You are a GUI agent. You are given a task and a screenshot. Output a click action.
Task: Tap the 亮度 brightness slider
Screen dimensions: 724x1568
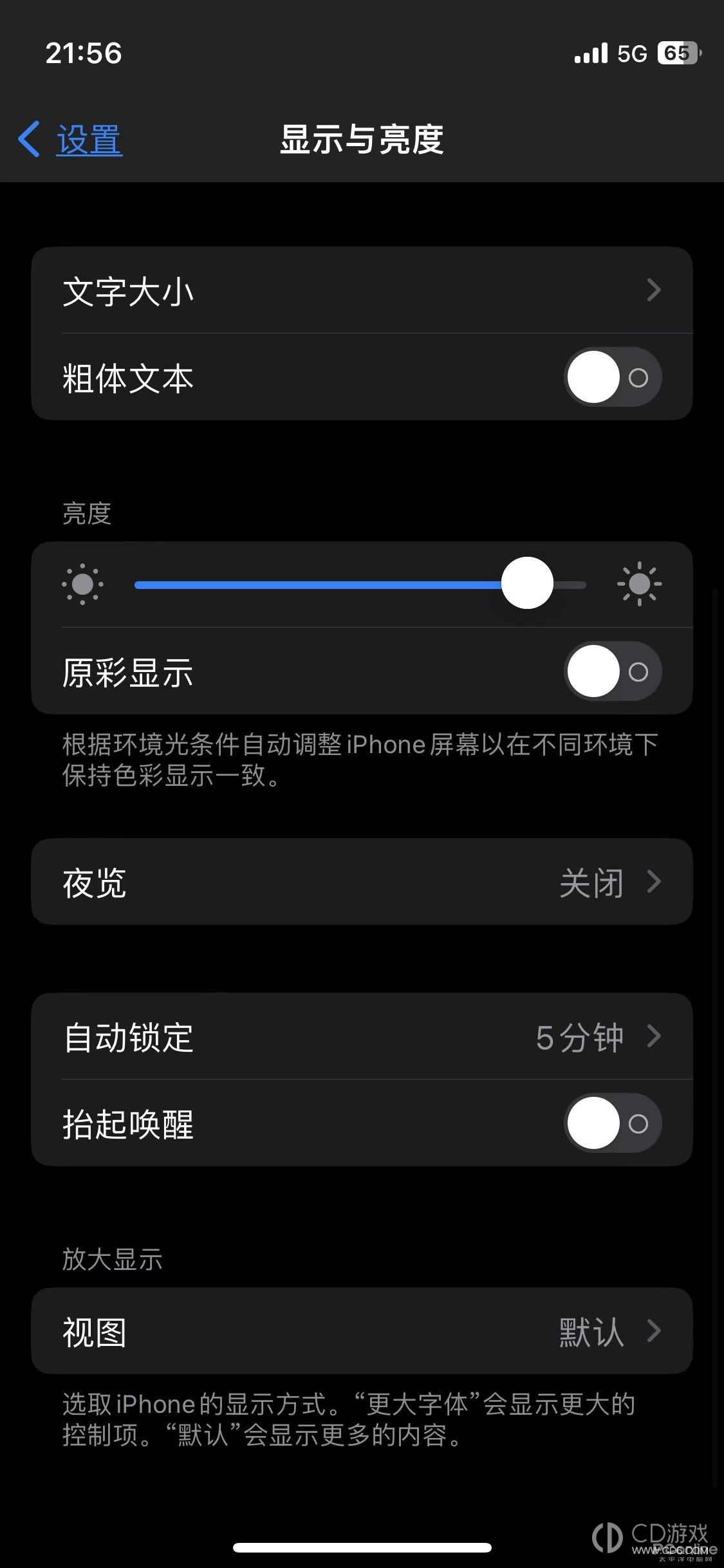tap(360, 584)
